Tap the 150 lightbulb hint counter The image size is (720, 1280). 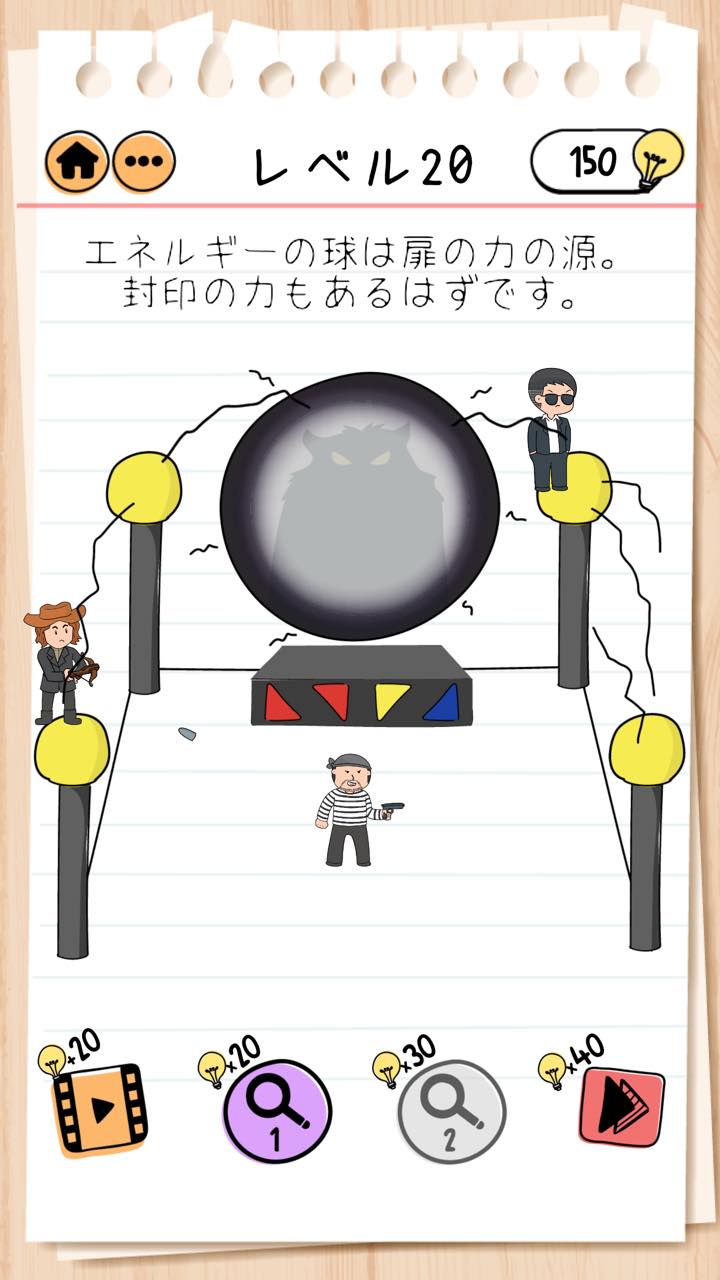(x=607, y=160)
